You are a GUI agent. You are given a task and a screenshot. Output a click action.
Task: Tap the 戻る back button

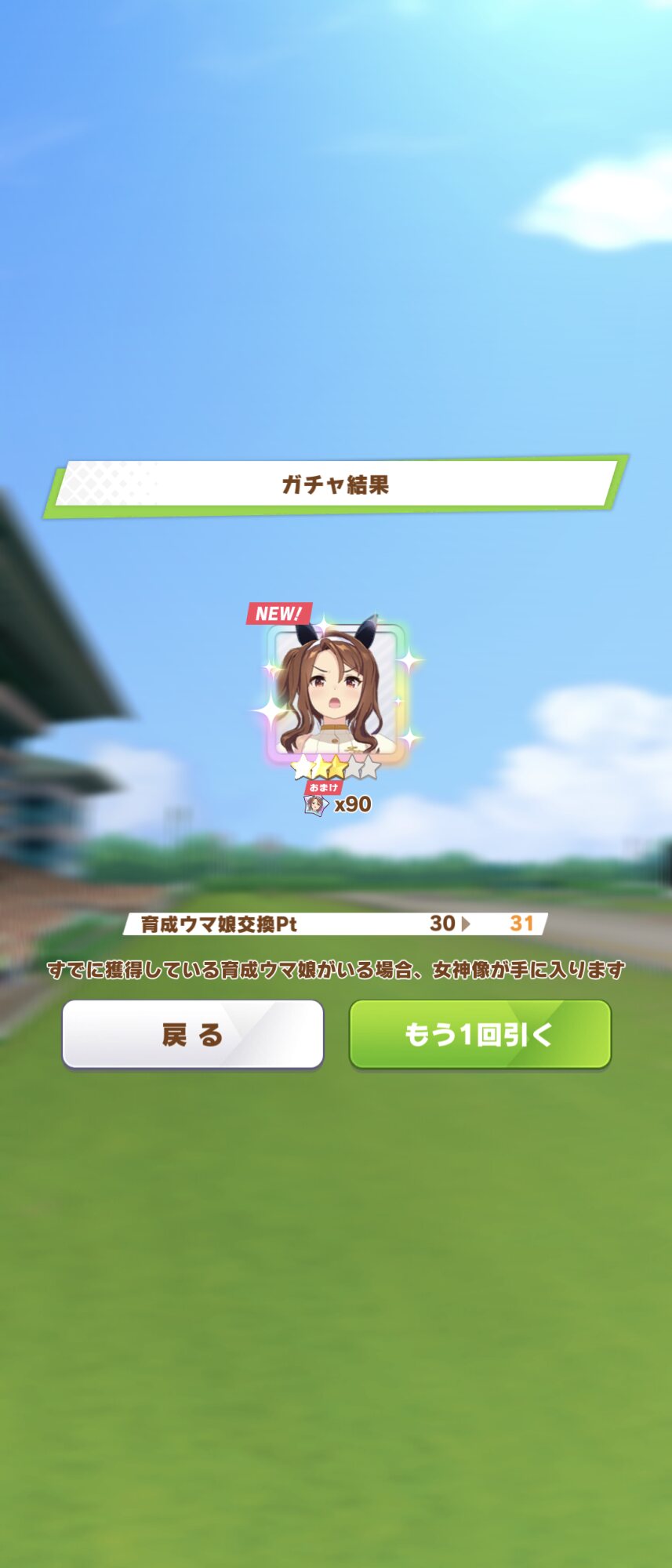tap(193, 1034)
